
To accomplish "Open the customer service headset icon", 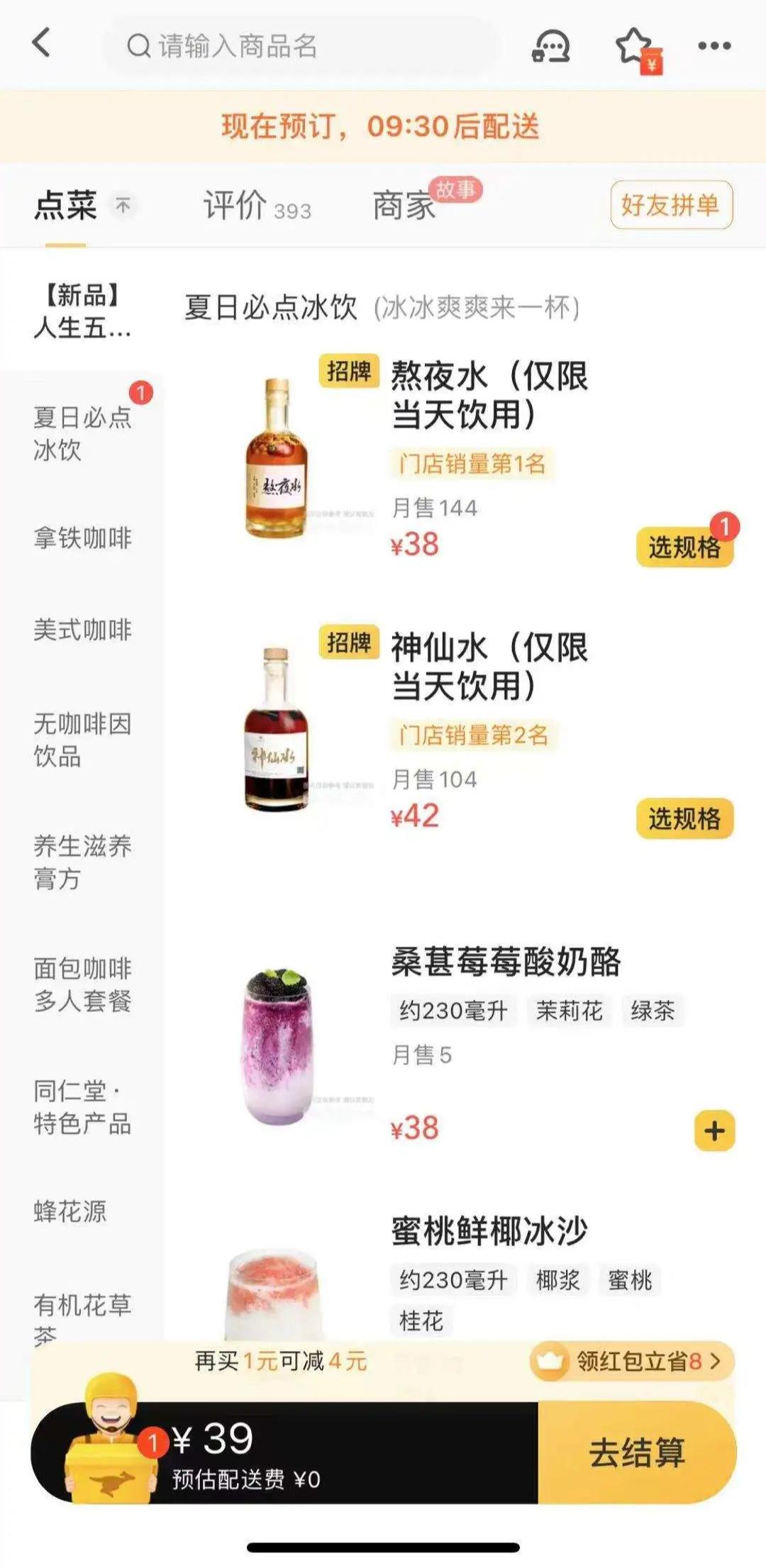I will 552,47.
